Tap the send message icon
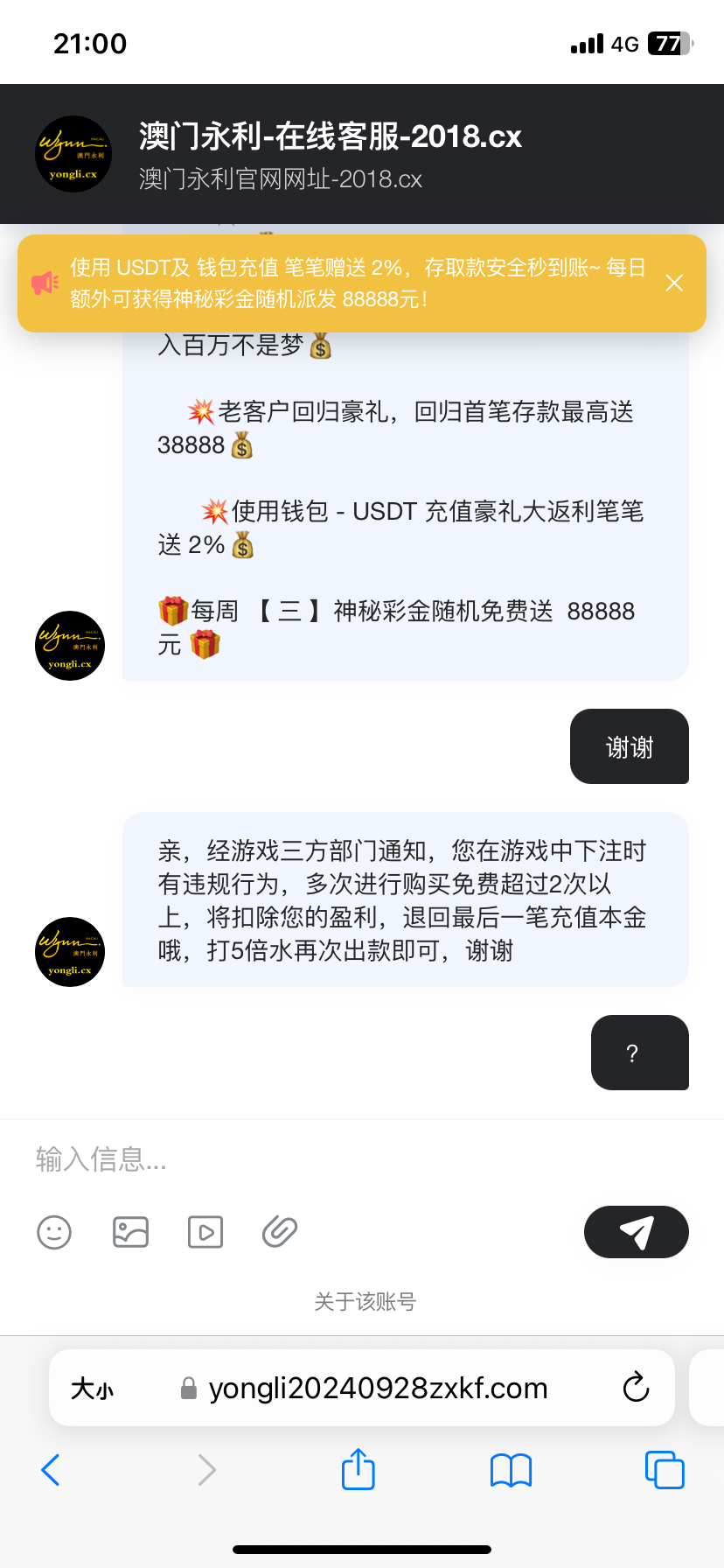724x1568 pixels. click(636, 1231)
